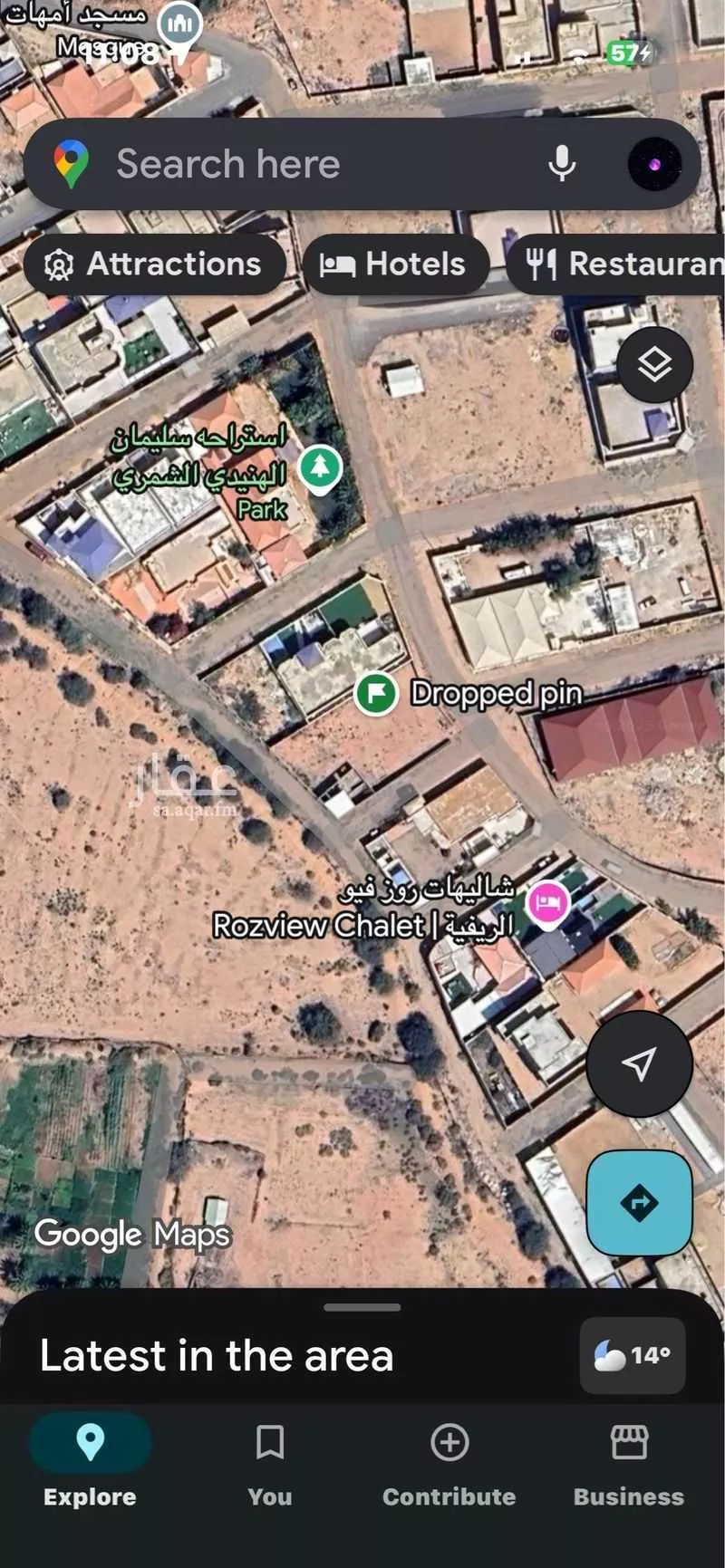This screenshot has width=725, height=1568.
Task: Tap the Dropped pin marker
Action: (376, 694)
